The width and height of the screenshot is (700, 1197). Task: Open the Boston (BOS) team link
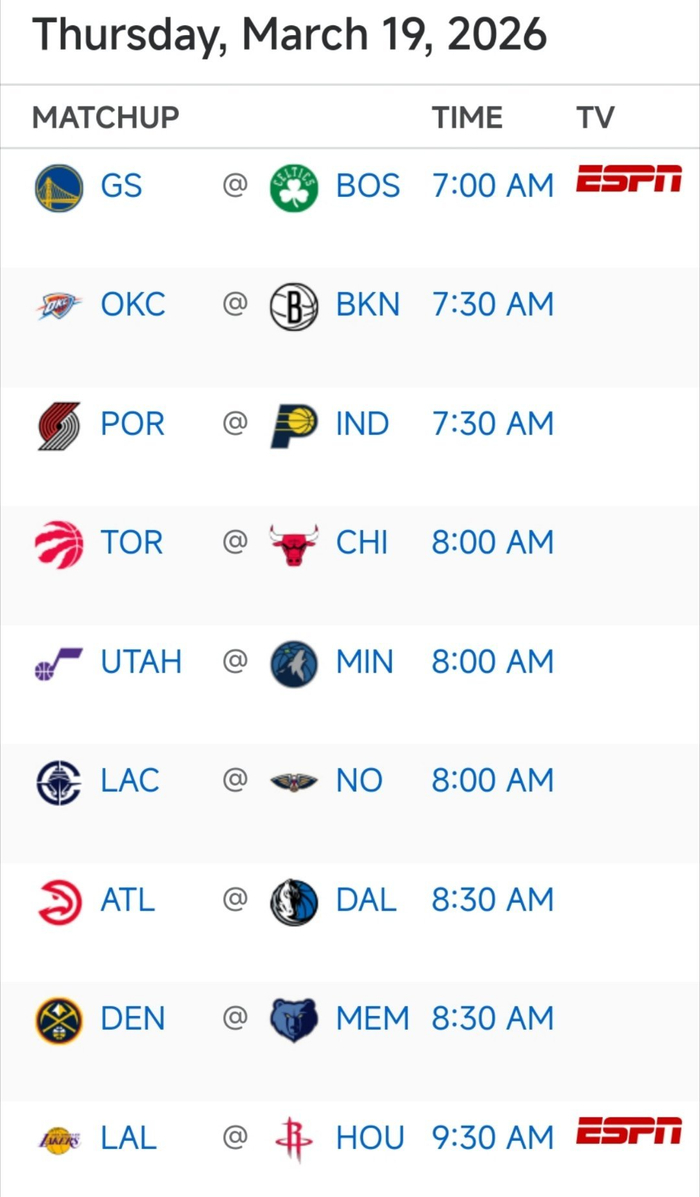tap(367, 187)
